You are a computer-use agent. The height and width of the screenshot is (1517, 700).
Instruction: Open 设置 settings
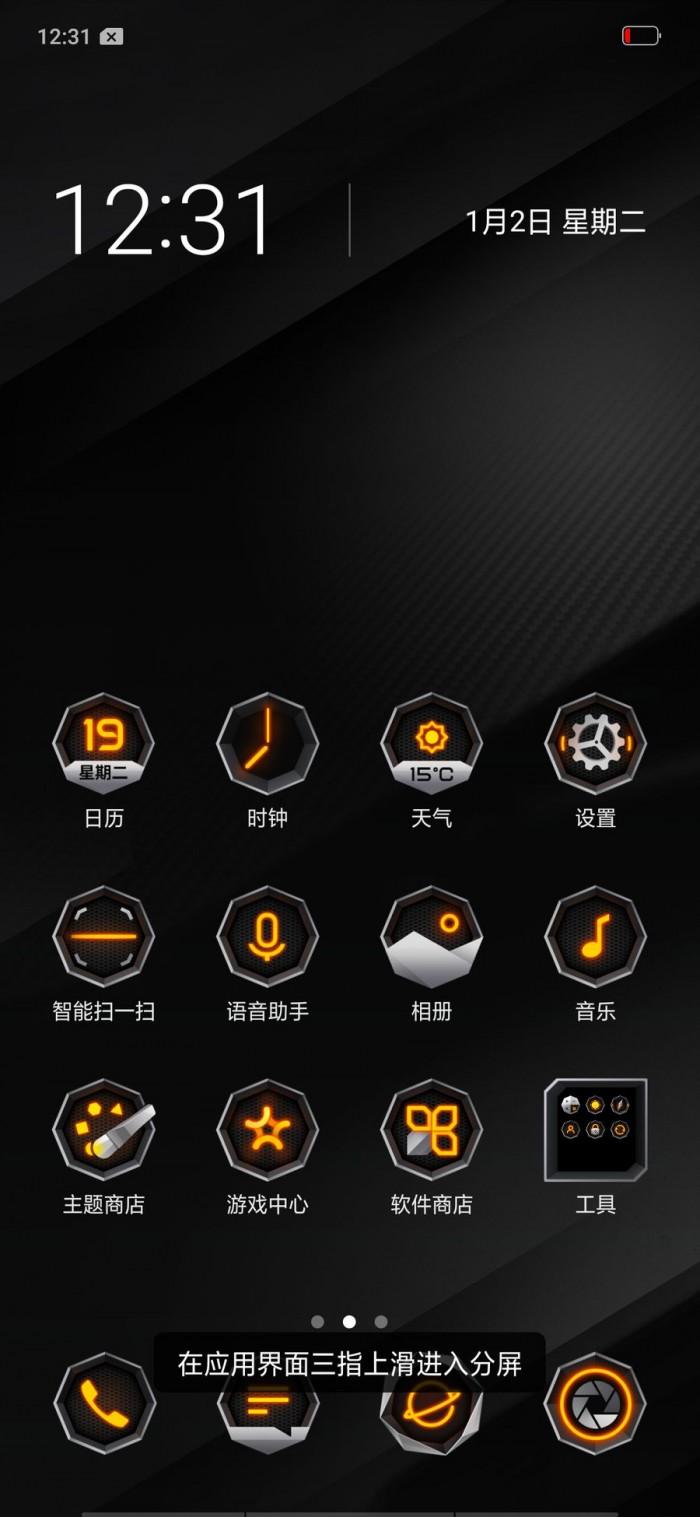[x=595, y=744]
